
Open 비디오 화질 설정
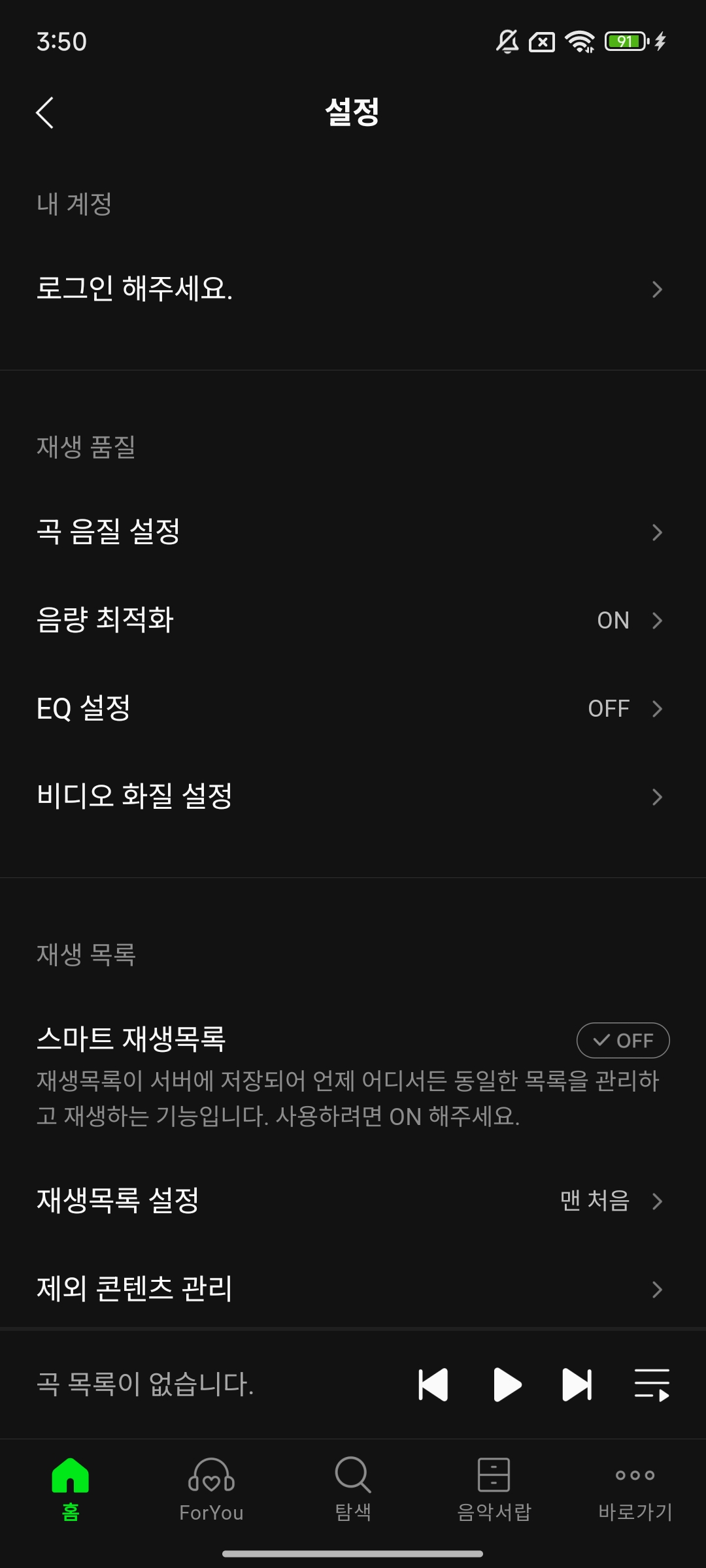coord(353,796)
